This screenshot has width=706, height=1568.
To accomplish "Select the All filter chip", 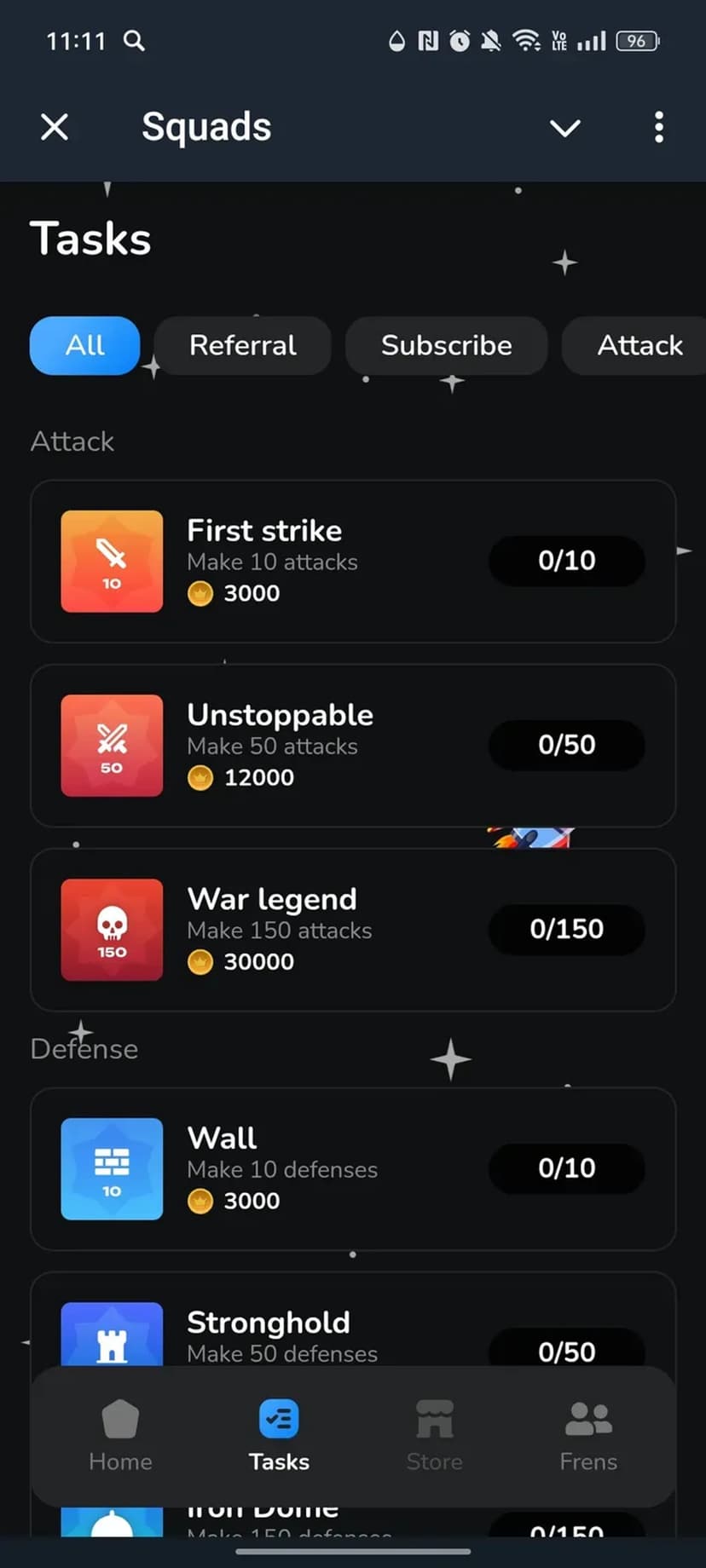I will click(84, 345).
